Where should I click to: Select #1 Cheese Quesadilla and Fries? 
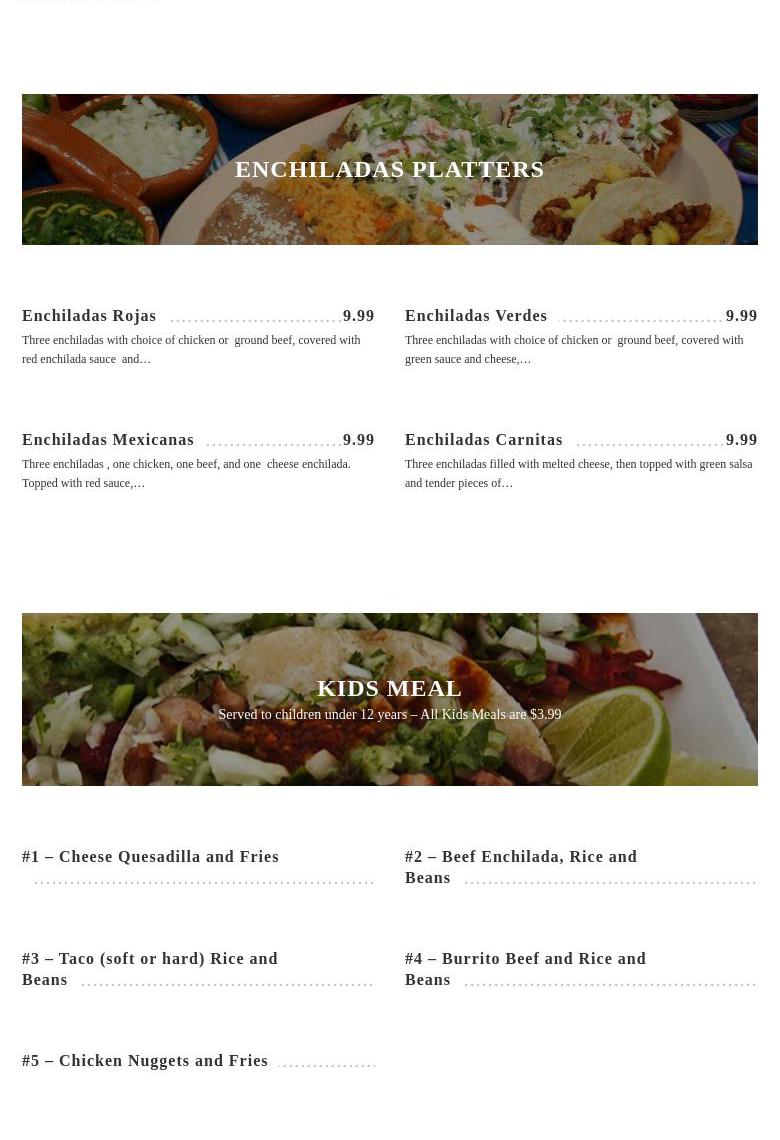click(x=150, y=857)
